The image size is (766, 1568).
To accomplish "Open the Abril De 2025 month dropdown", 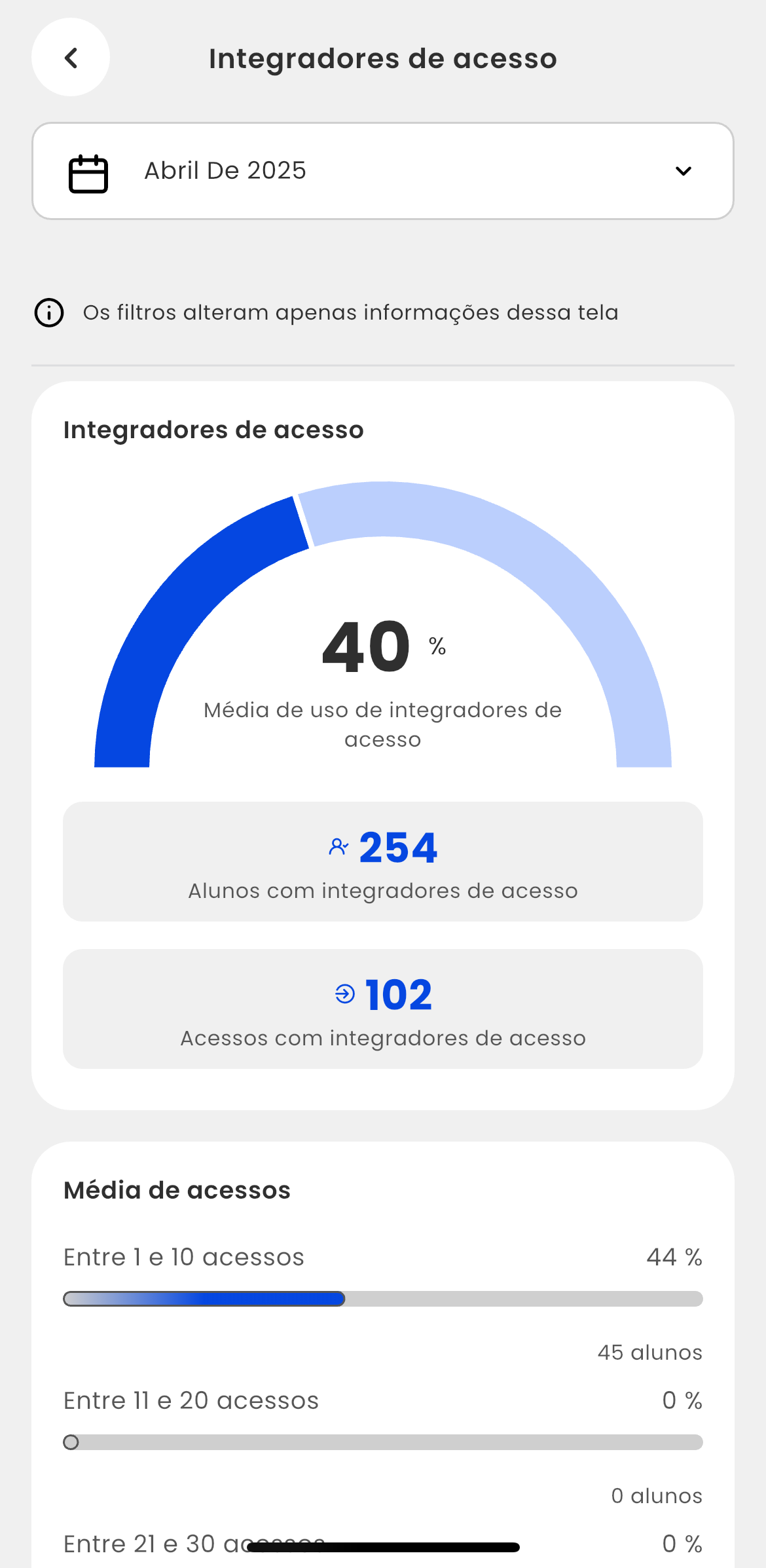I will click(x=382, y=171).
